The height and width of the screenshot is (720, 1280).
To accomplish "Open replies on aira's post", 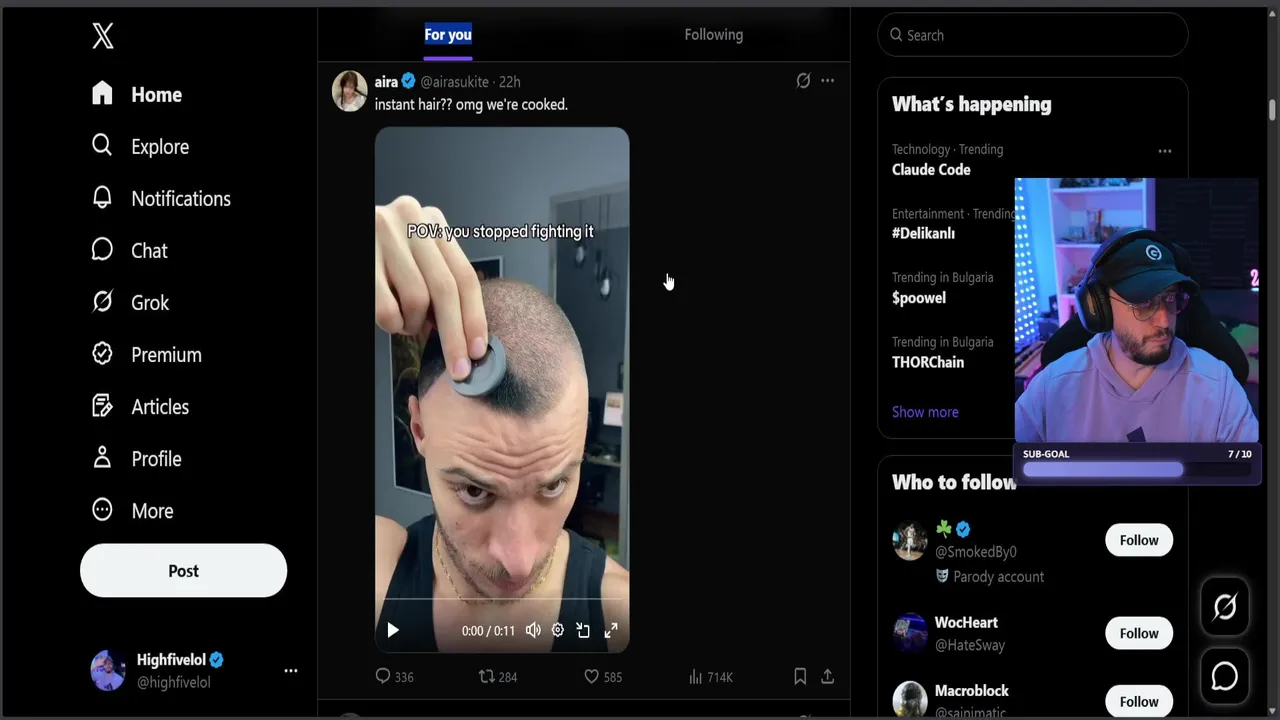I will (x=383, y=677).
